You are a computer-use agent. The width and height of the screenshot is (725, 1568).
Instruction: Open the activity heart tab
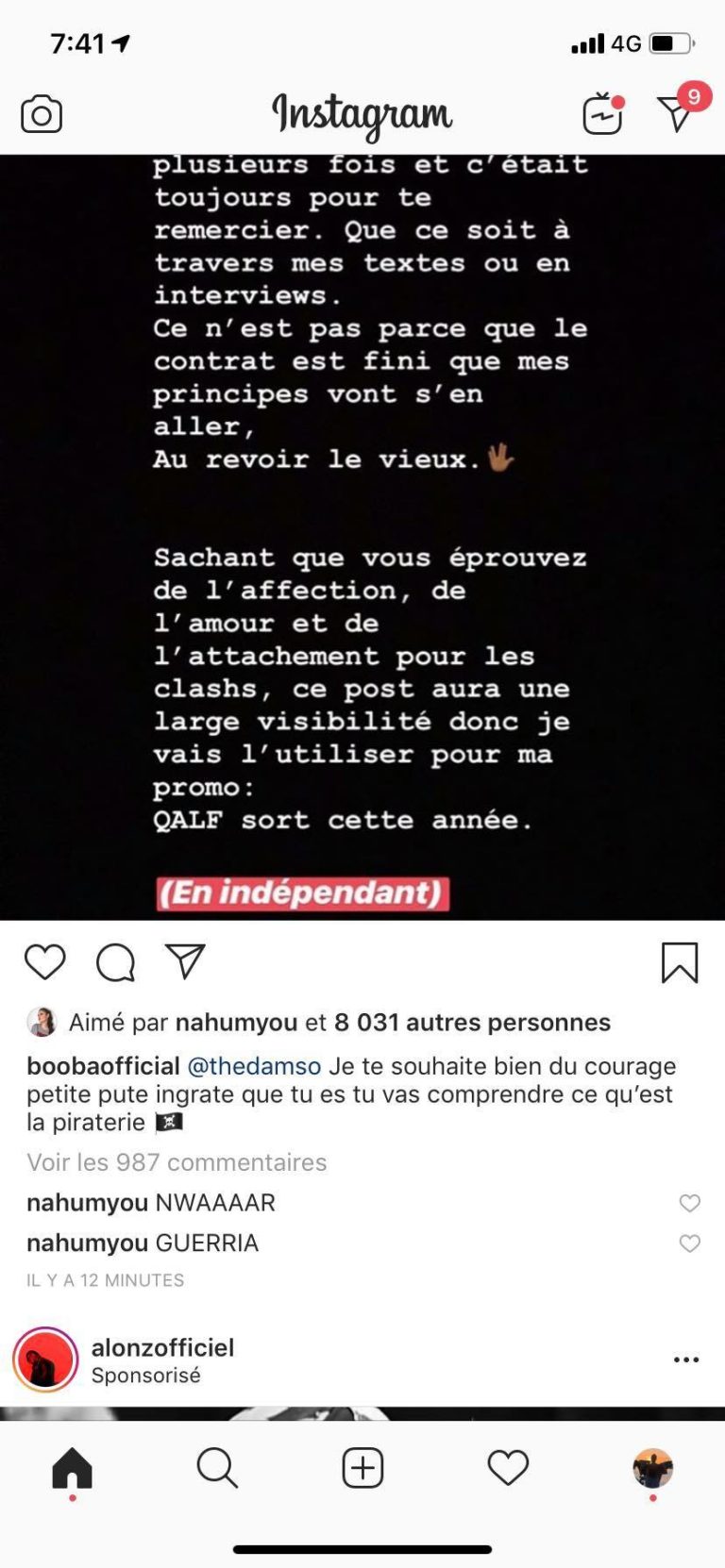point(508,1468)
